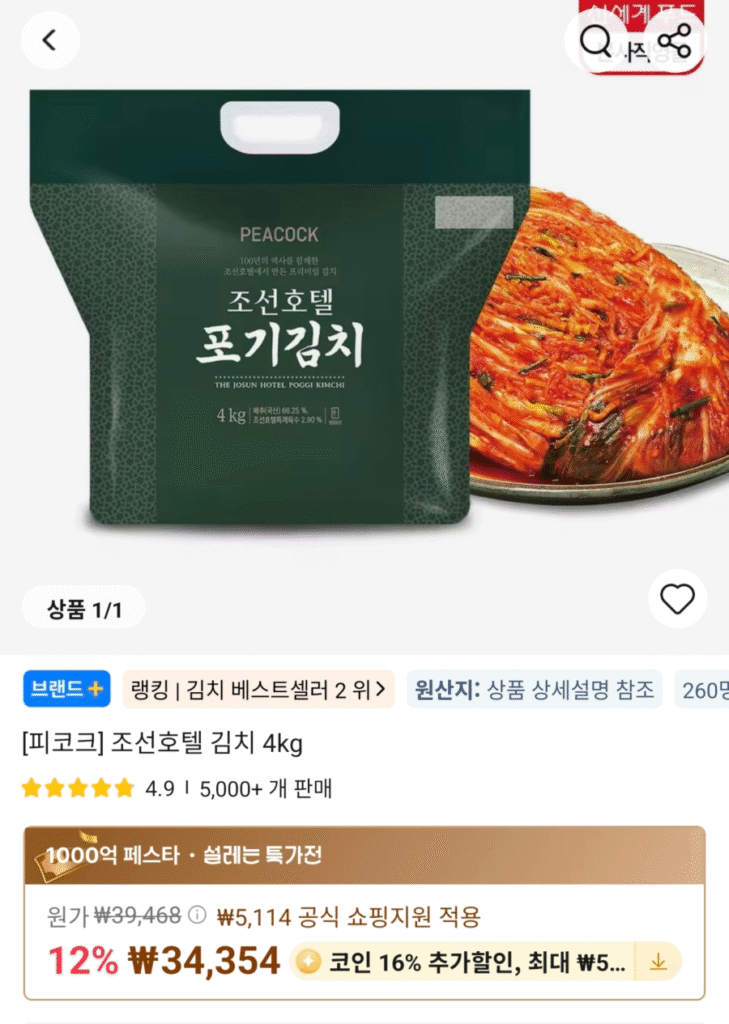Viewport: 729px width, 1024px height.
Task: Click the product title [피코크] 조선호텔 김치 4kg
Action: click(x=158, y=745)
